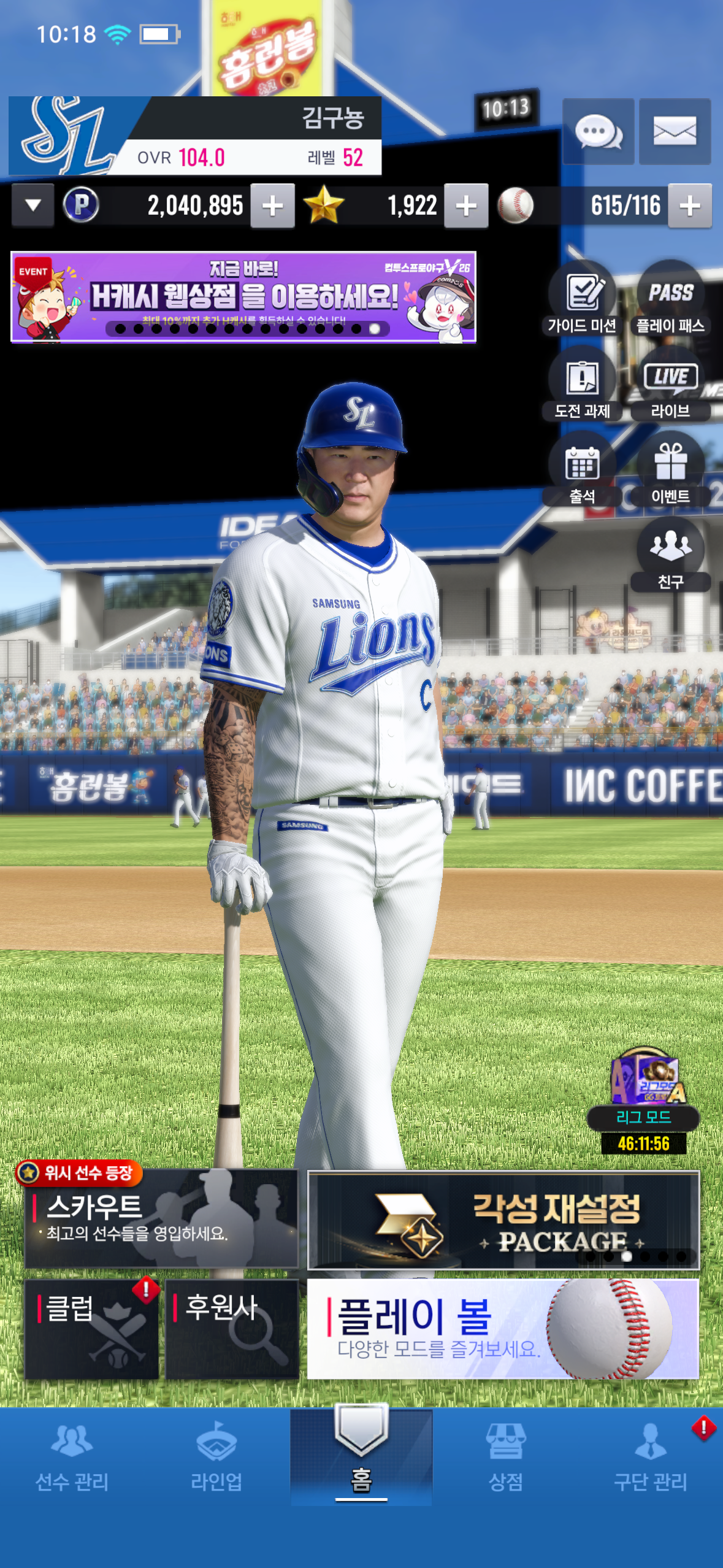Screen dimensions: 723x1568
Task: Add more play balls with plus button
Action: point(689,206)
